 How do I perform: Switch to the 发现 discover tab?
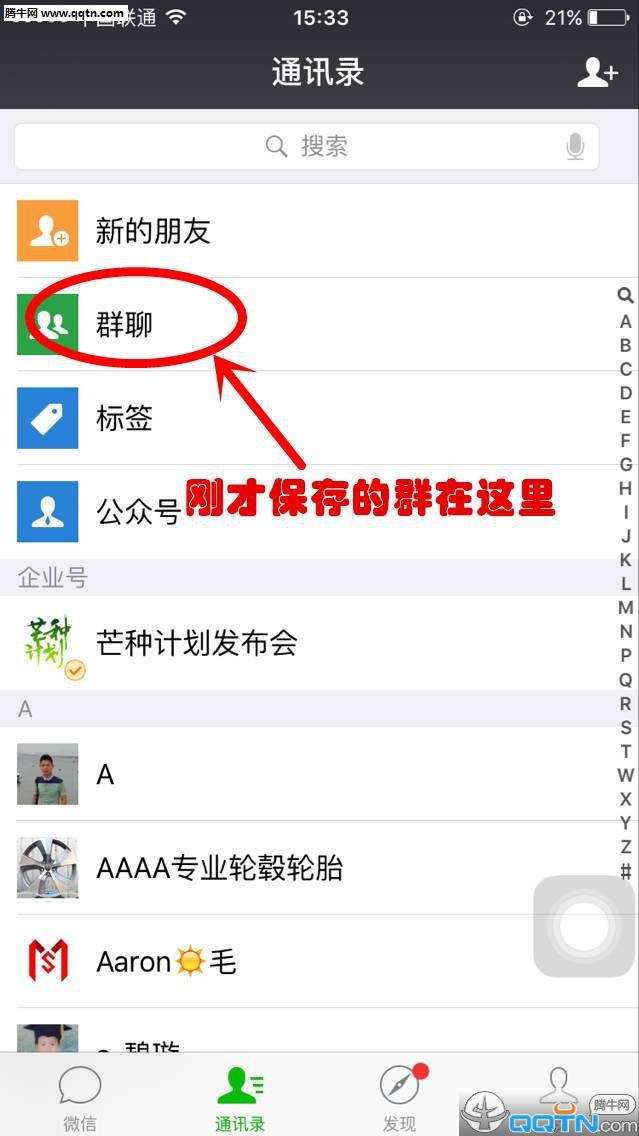tap(399, 1096)
